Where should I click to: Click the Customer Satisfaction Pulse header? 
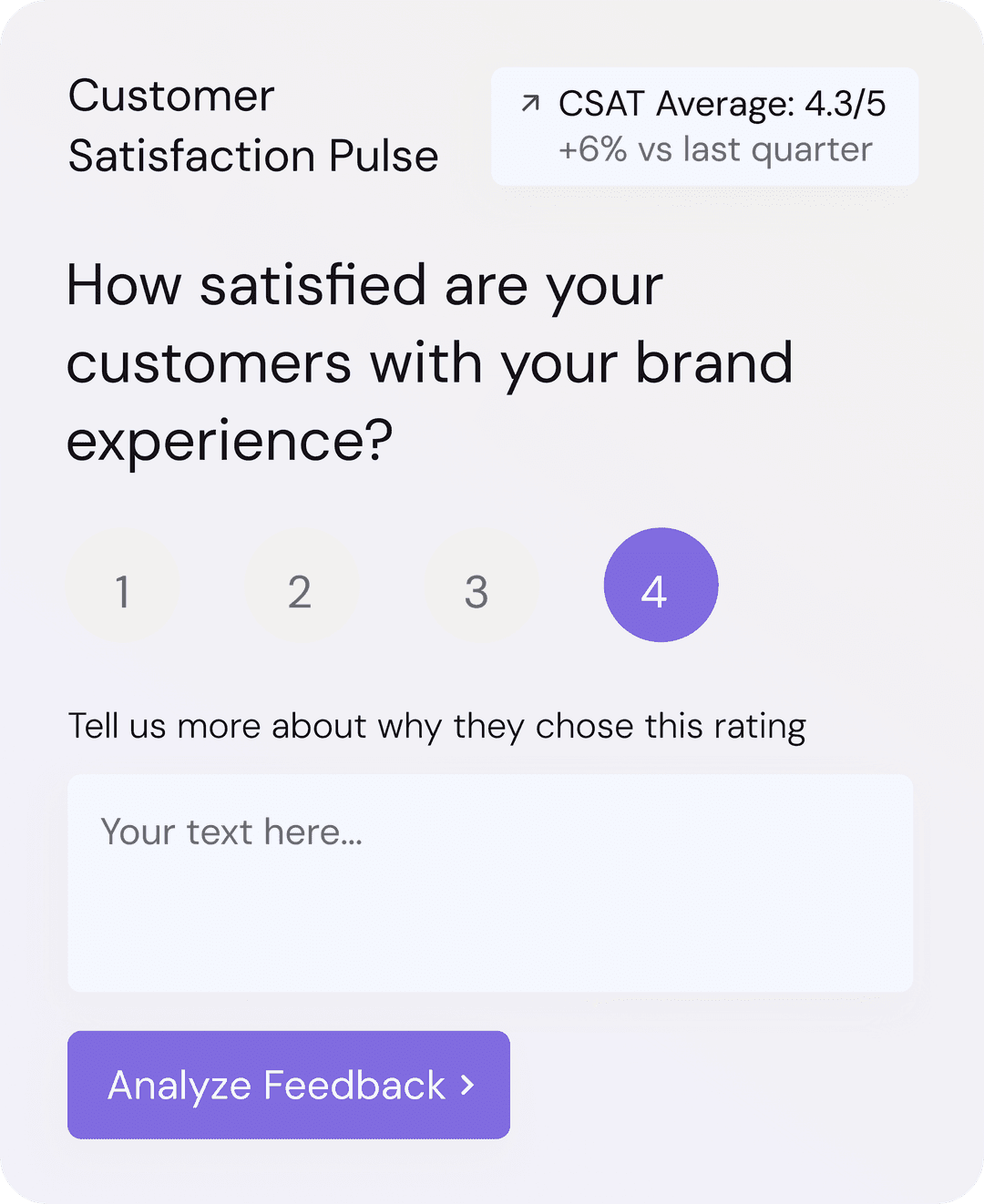253,125
